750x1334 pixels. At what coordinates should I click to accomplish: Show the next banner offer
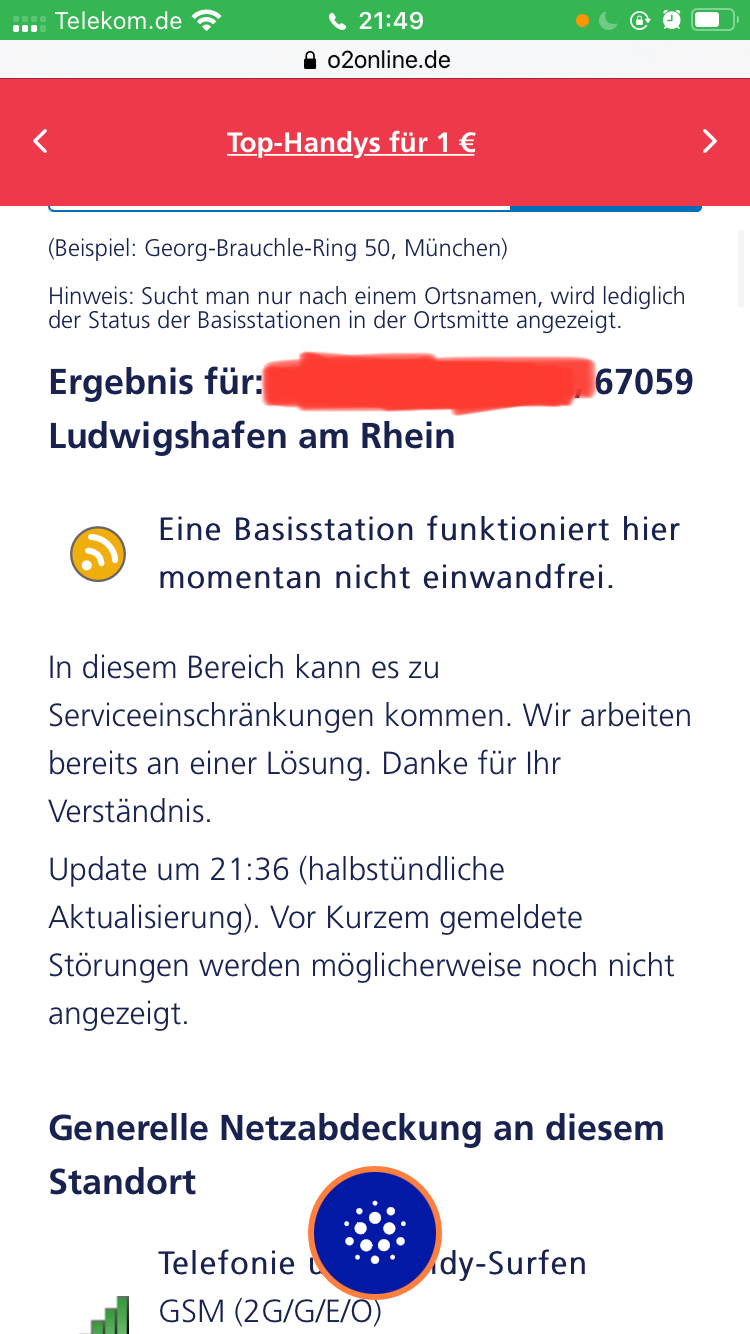(710, 142)
